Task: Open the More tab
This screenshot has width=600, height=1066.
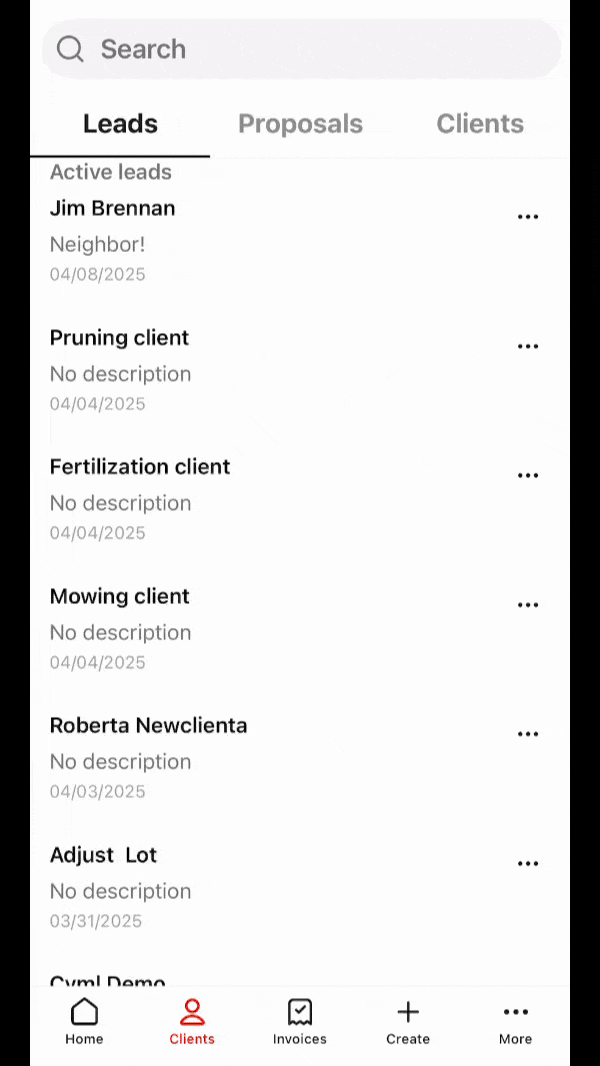Action: point(515,1022)
